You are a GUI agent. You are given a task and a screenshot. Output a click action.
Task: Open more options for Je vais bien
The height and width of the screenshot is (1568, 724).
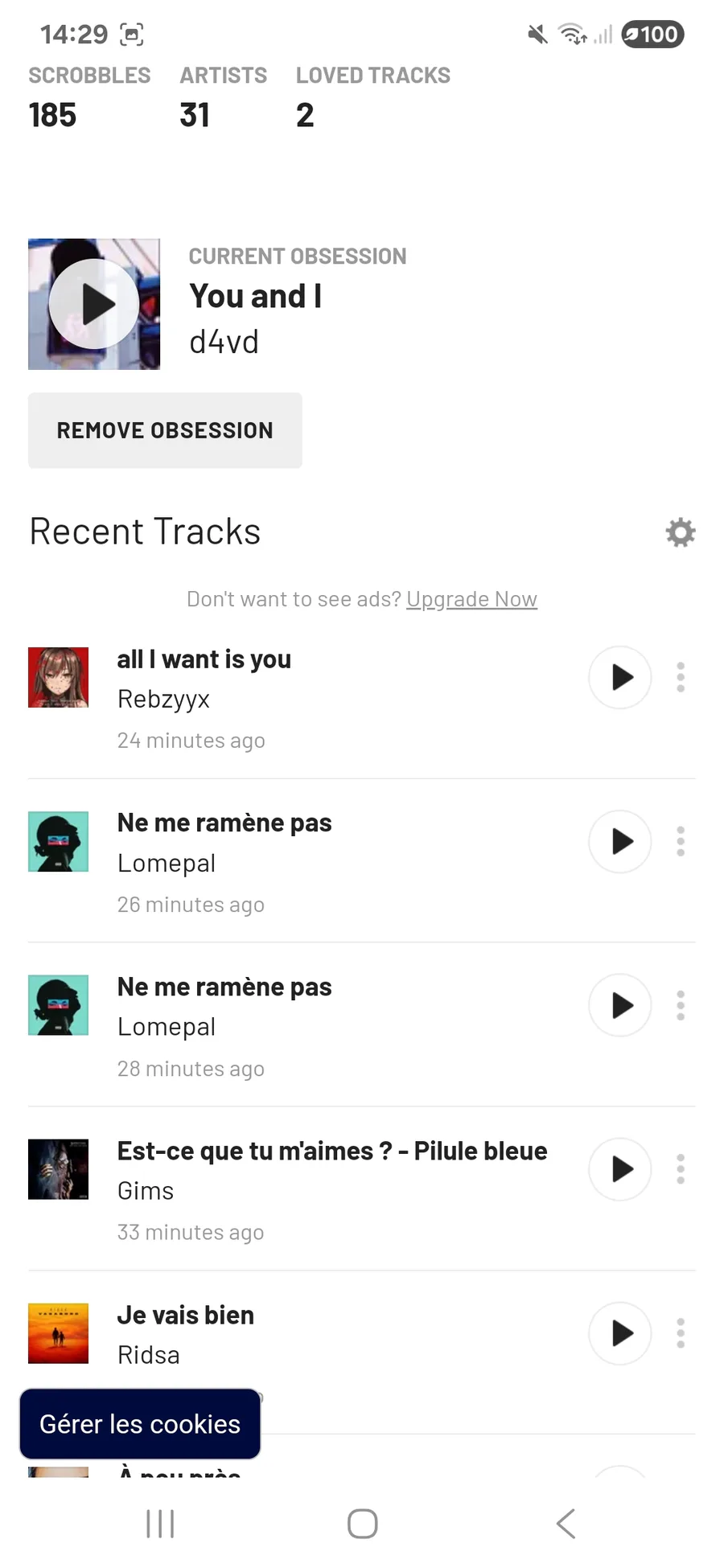[681, 1333]
